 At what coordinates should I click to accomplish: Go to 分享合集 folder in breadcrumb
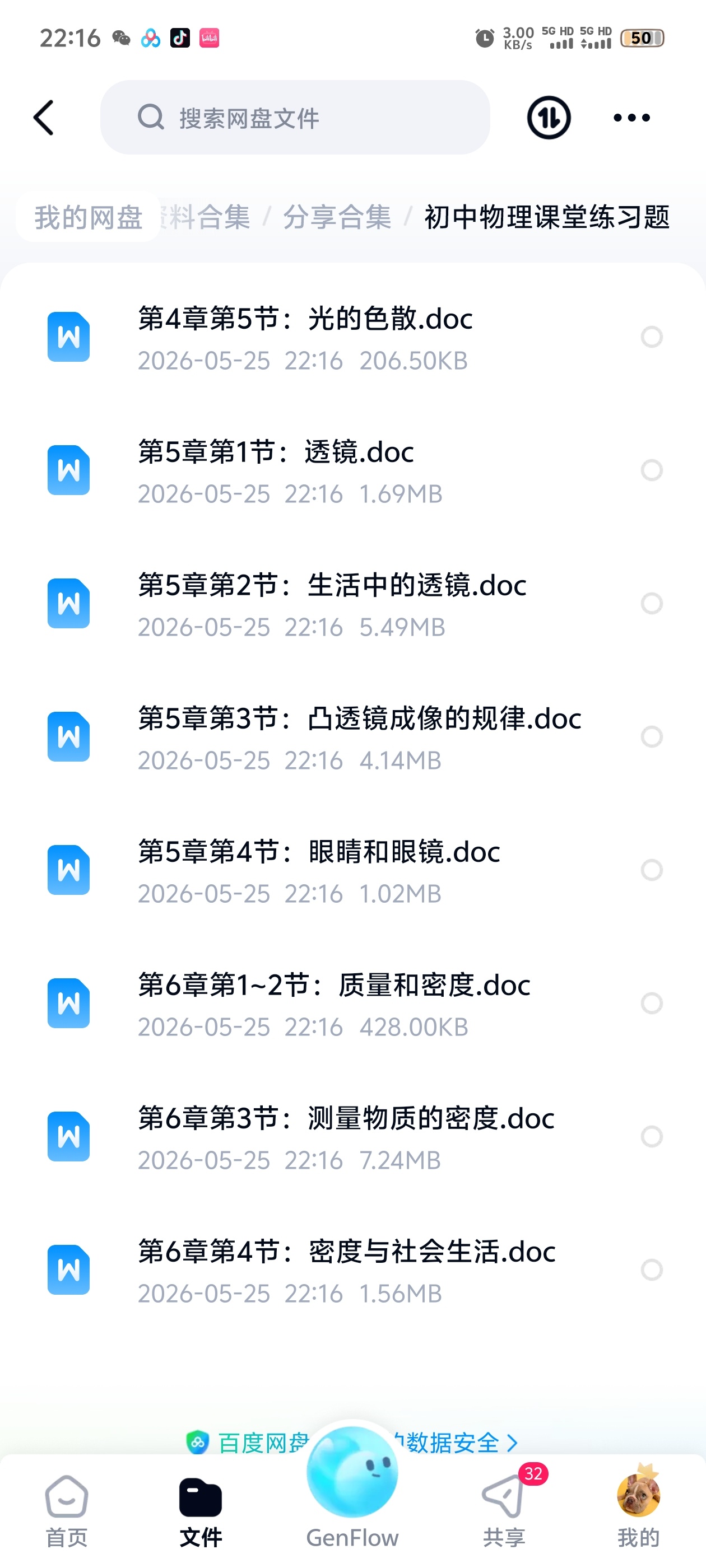(x=337, y=217)
